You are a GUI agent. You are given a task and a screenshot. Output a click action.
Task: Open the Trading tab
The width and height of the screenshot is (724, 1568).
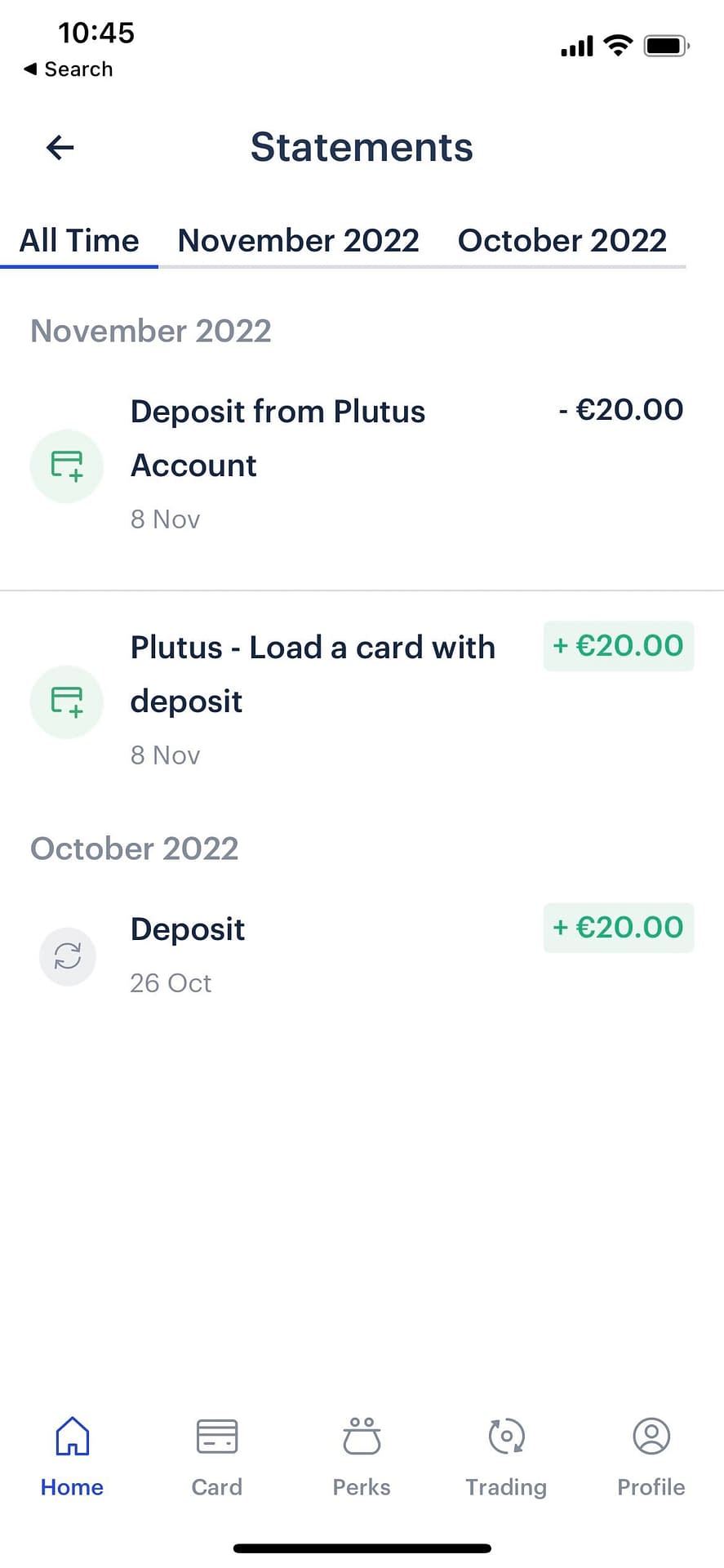coord(506,1458)
